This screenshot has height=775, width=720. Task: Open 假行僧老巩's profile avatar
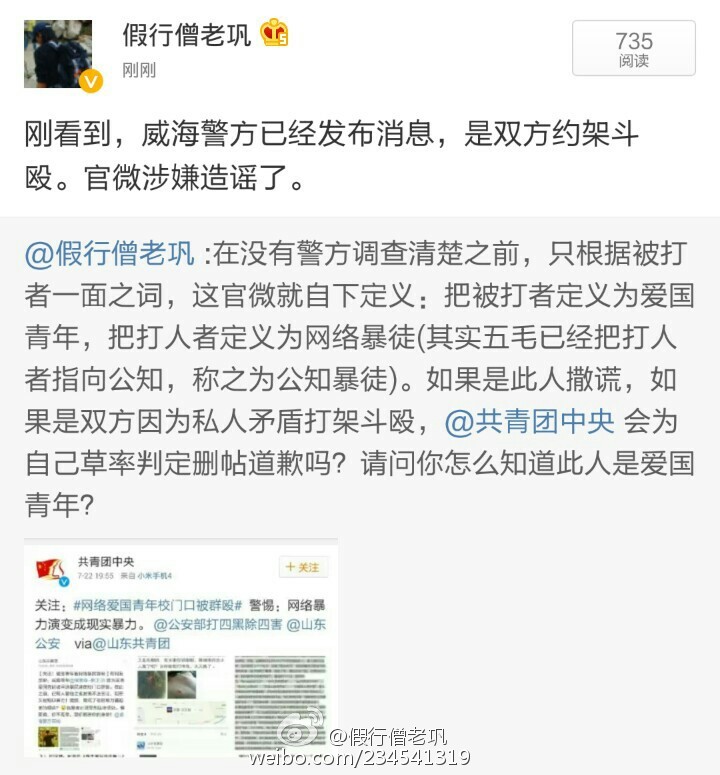click(x=58, y=54)
